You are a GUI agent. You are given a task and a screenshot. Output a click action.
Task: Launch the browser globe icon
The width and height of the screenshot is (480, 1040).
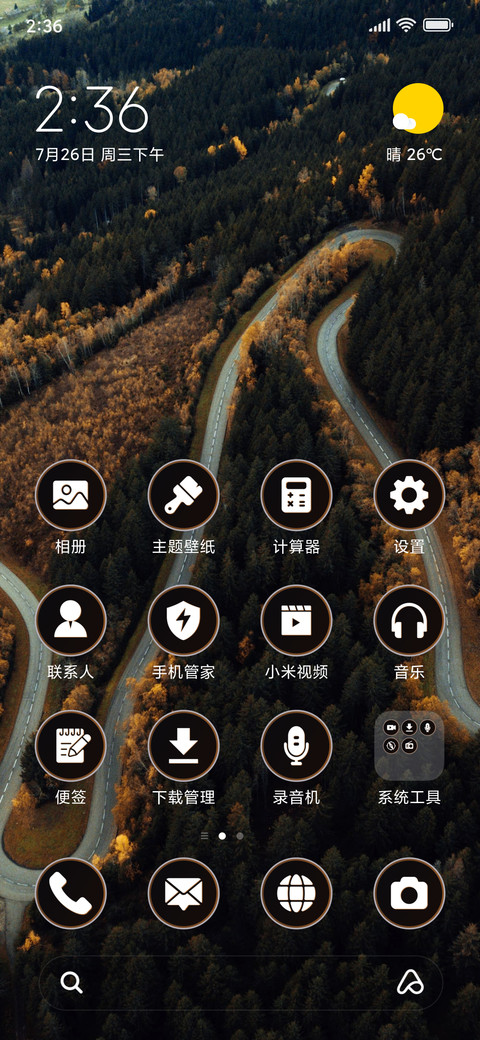click(x=296, y=893)
